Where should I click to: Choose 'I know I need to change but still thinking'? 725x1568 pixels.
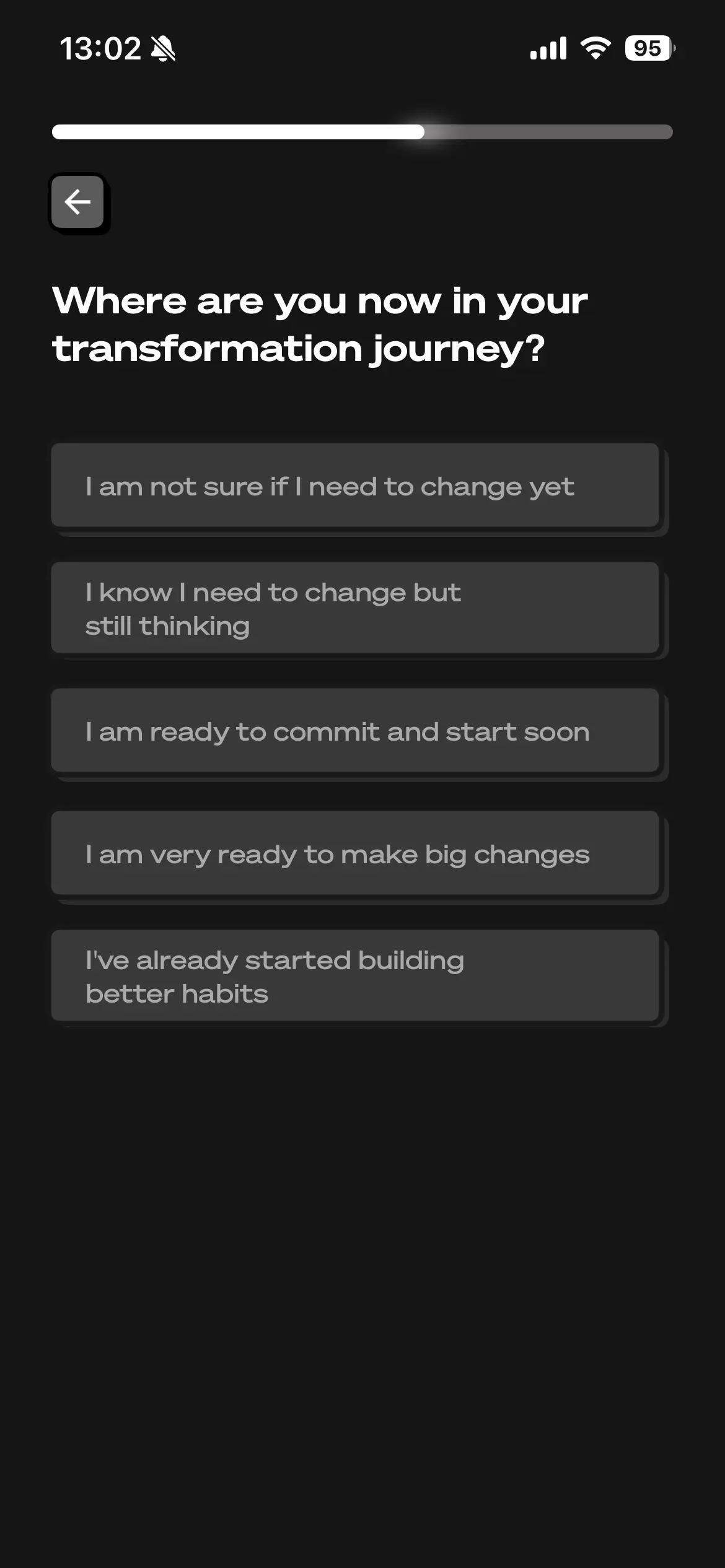click(355, 608)
